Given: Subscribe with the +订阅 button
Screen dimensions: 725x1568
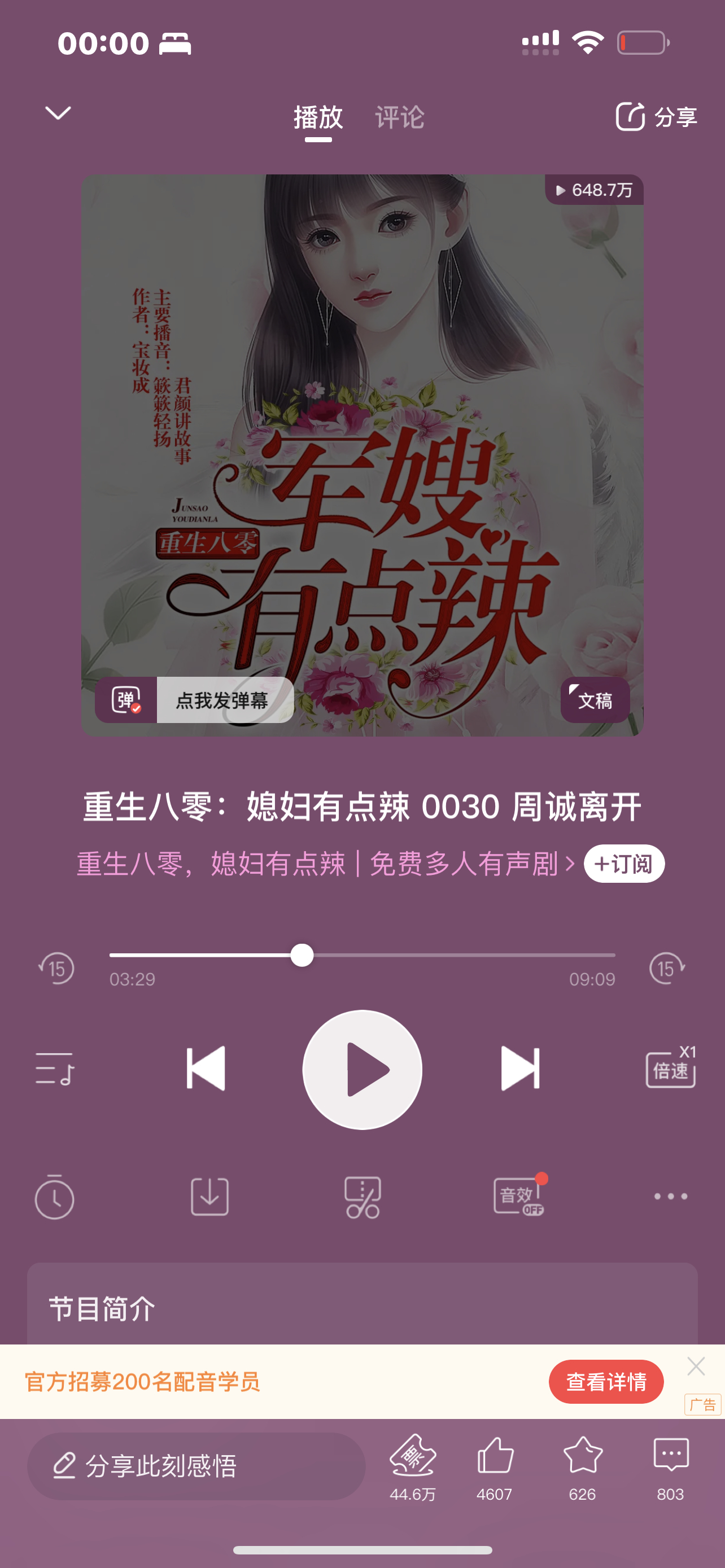Looking at the screenshot, I should (x=624, y=864).
